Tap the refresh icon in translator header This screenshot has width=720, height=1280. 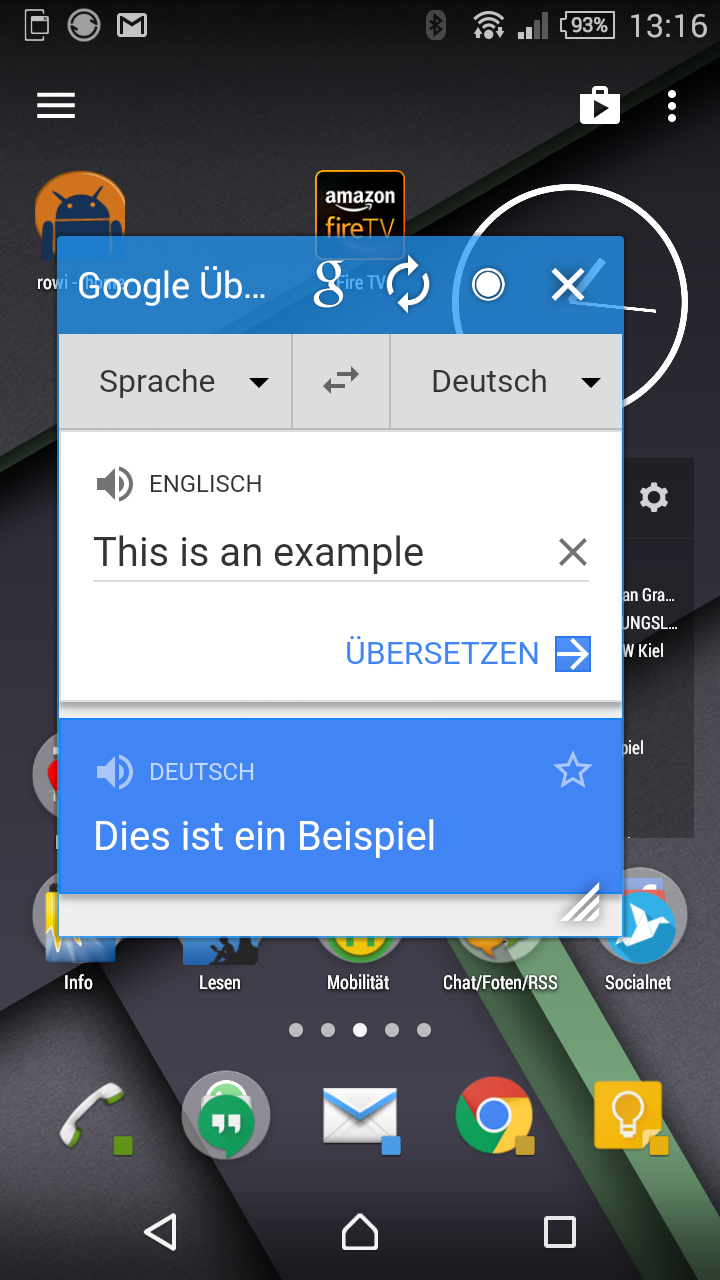pyautogui.click(x=409, y=285)
